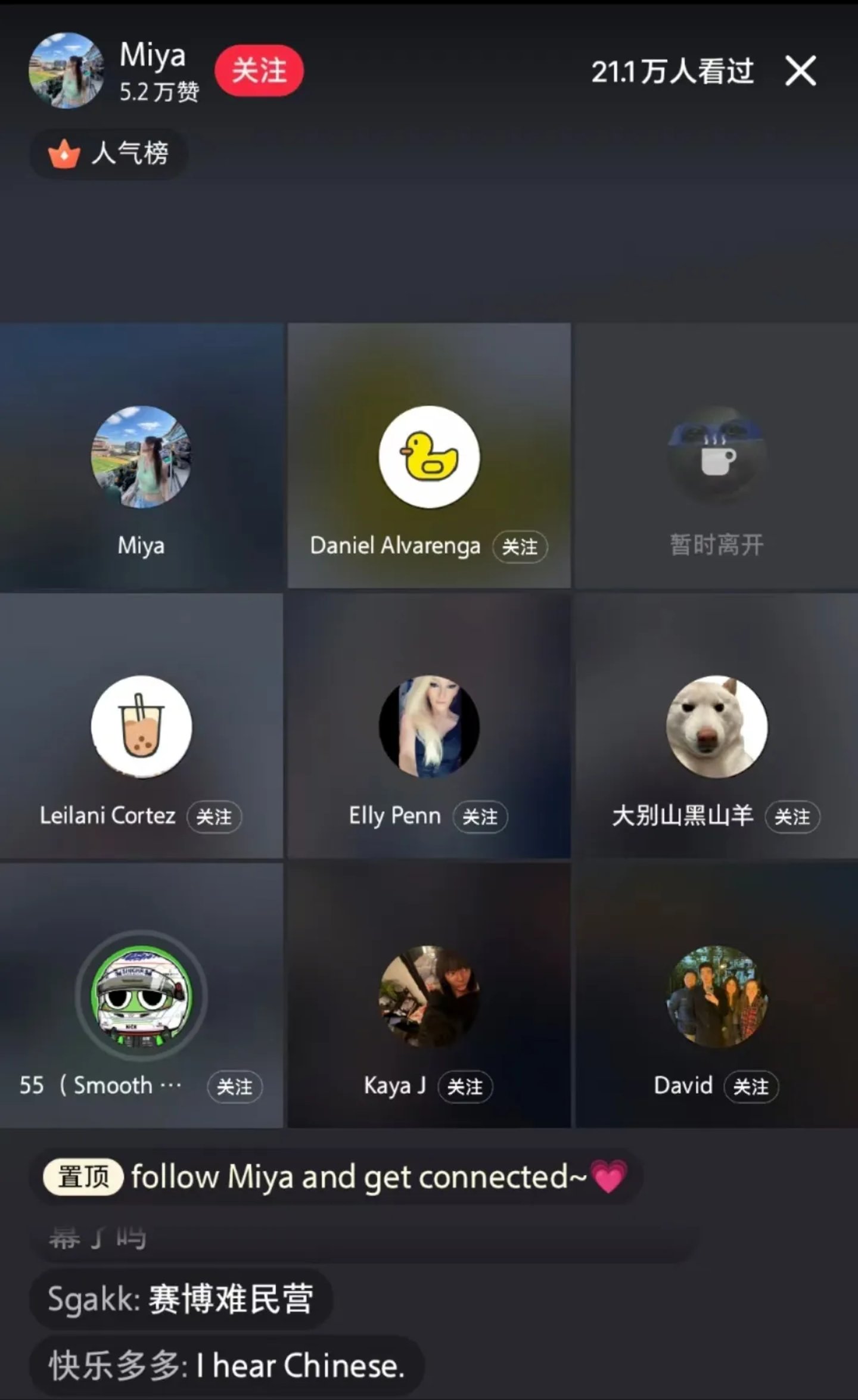Follow Leilani Cortez
Screen dimensions: 858x1400
[214, 816]
